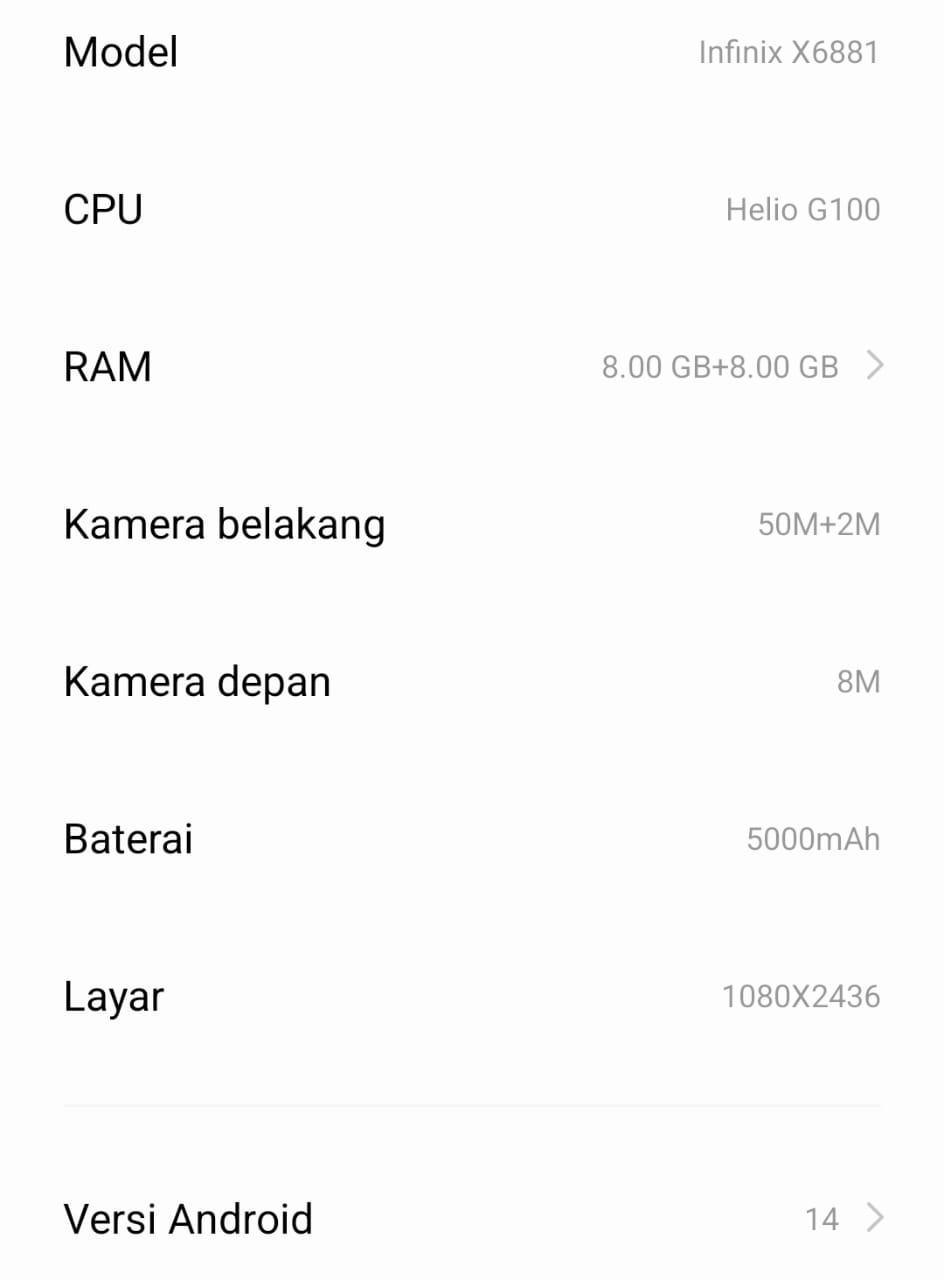Open the RAM details row
The height and width of the screenshot is (1280, 944).
tap(470, 366)
